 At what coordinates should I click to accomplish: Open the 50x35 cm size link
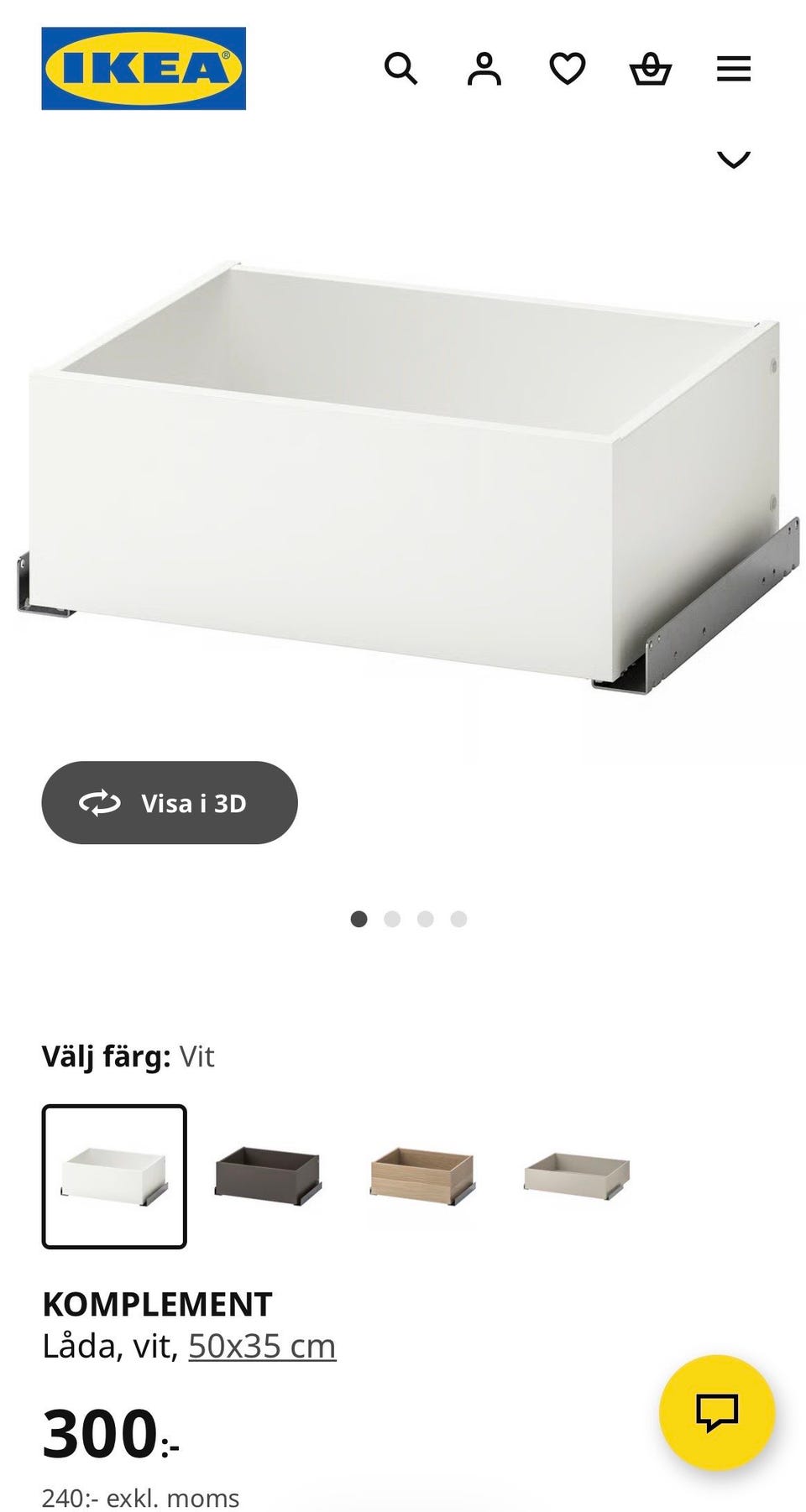(262, 1346)
